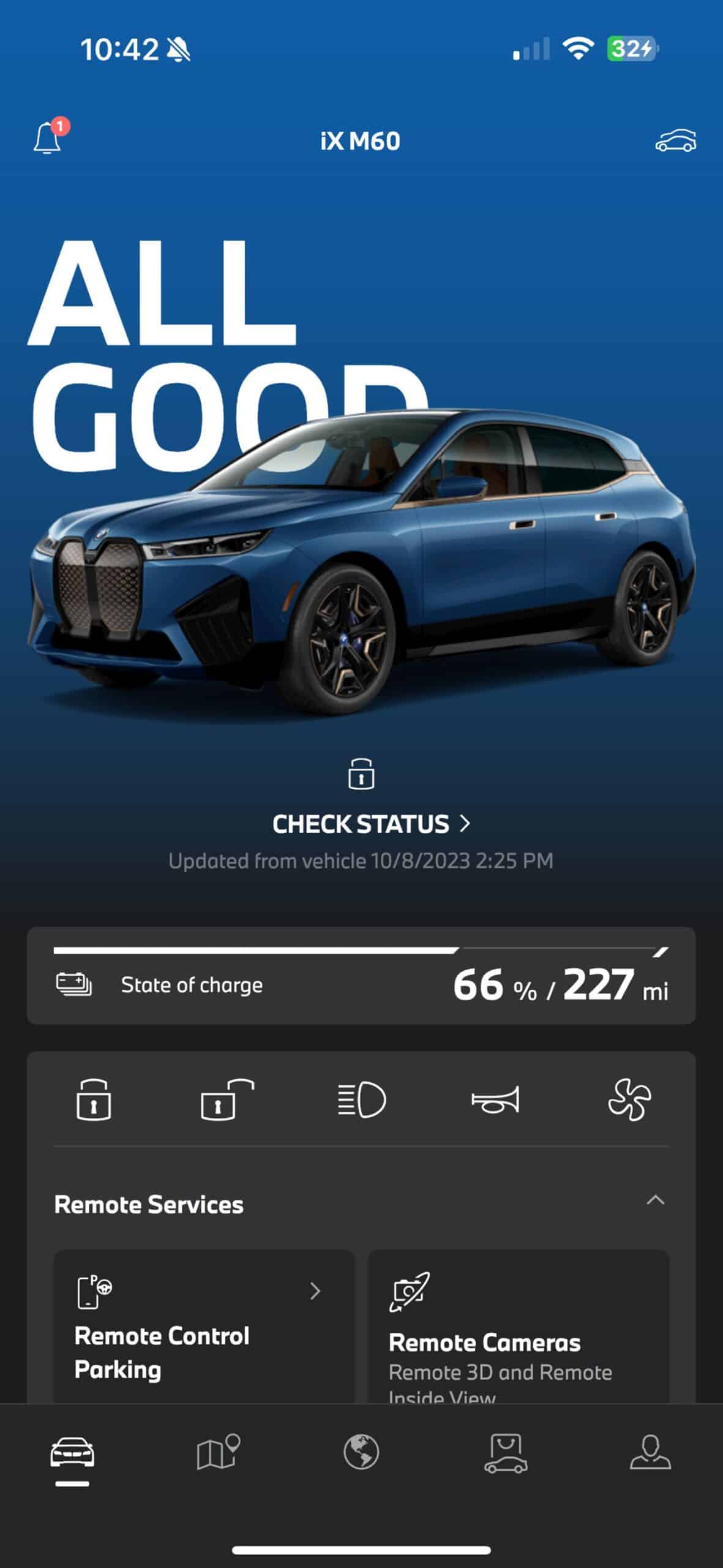Unlock the vehicle doors remotely
The image size is (723, 1568).
(x=227, y=1099)
